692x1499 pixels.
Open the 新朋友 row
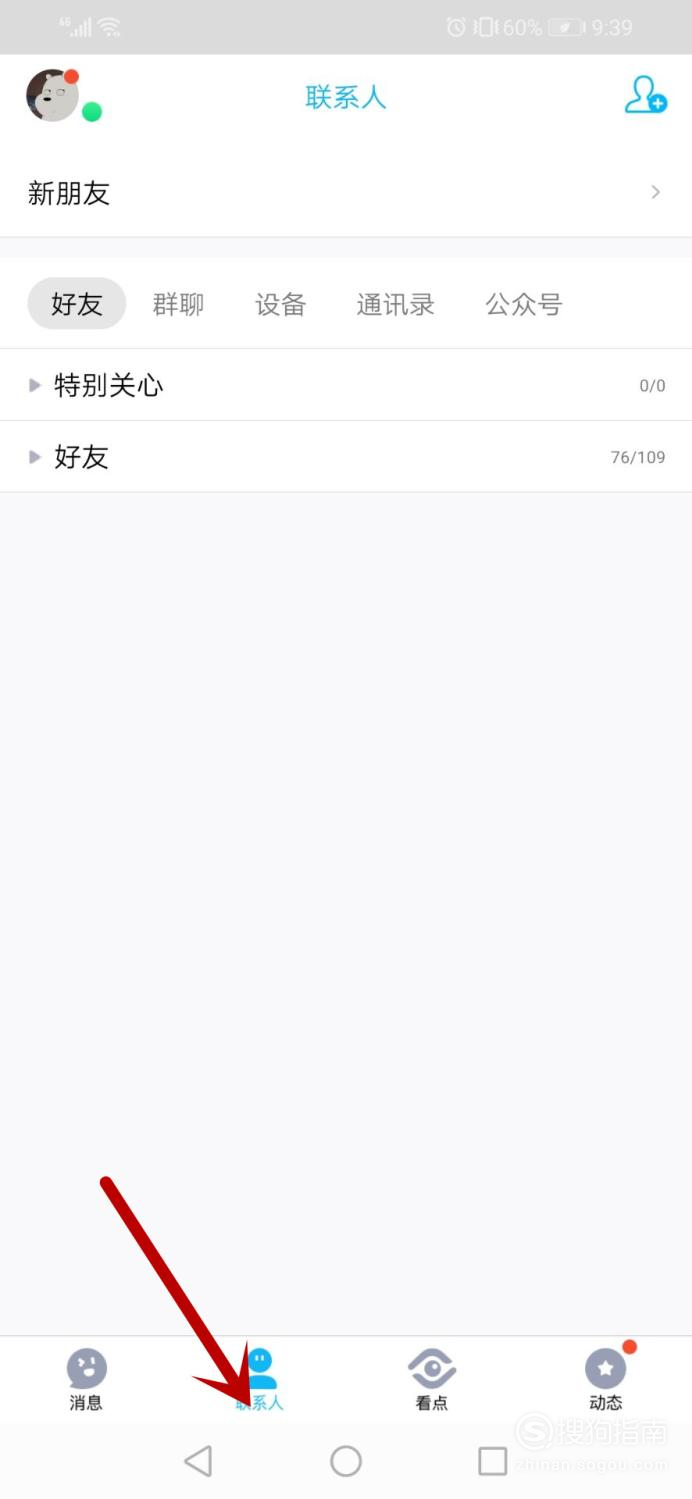[x=346, y=193]
